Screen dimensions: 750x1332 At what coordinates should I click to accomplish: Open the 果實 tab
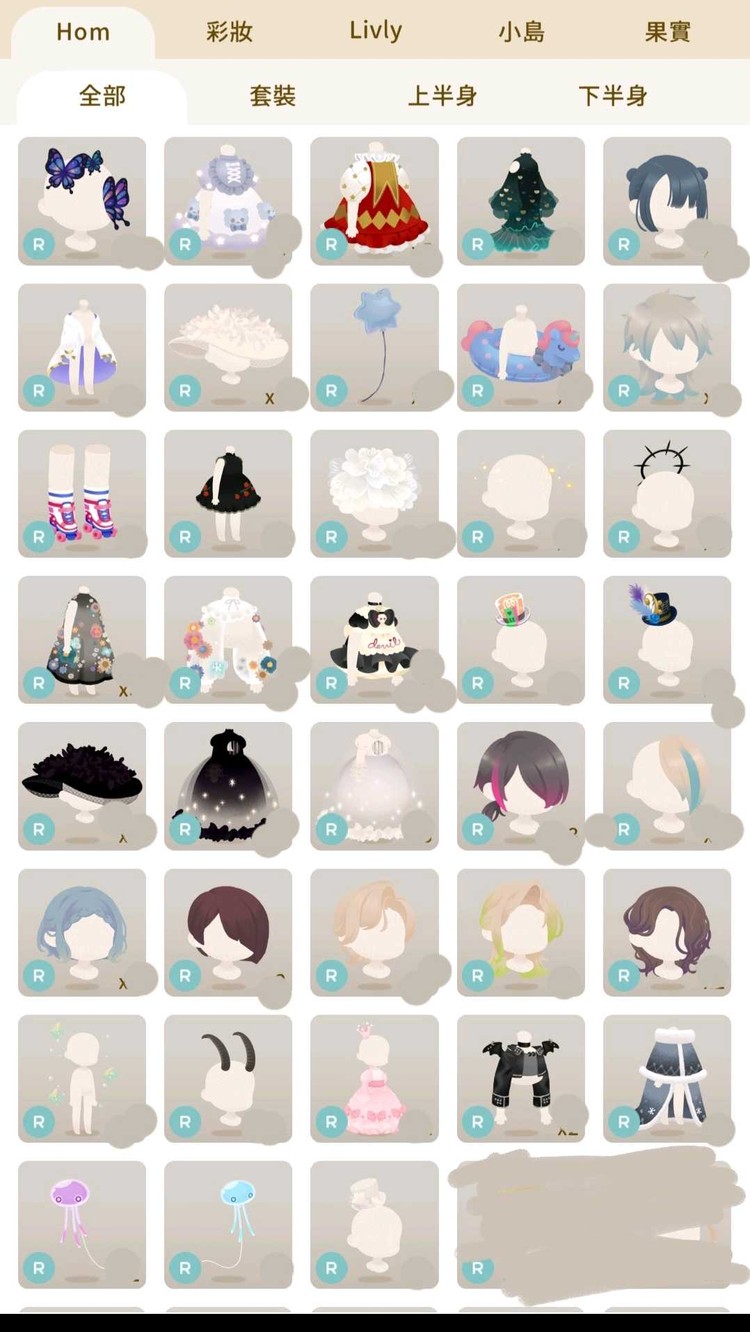pyautogui.click(x=668, y=31)
